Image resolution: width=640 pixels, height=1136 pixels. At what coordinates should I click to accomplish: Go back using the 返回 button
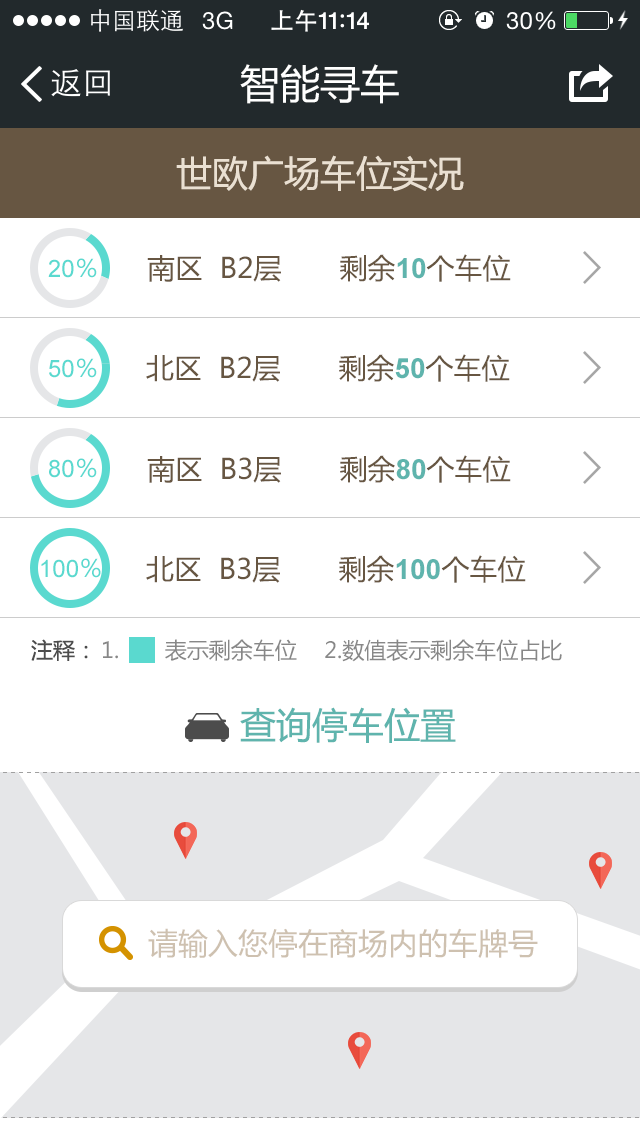coord(66,83)
